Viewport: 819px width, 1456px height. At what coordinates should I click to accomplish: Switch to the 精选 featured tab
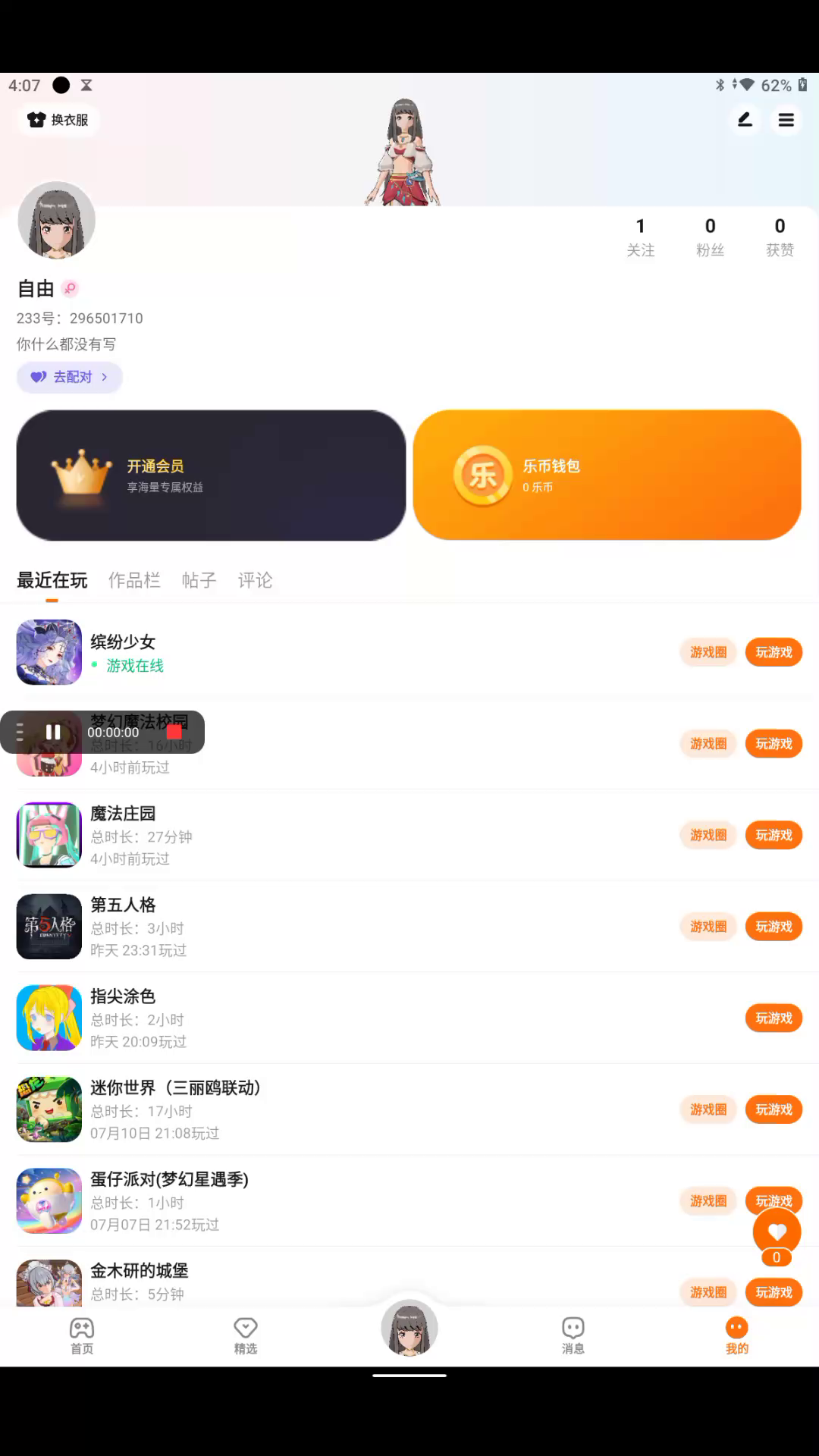pos(246,1335)
